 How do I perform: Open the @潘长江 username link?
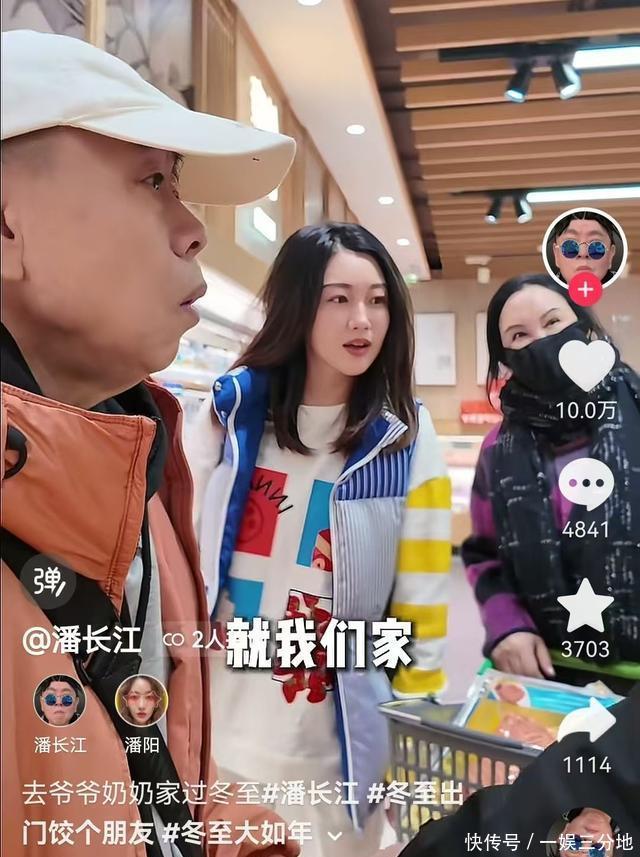pyautogui.click(x=82, y=641)
